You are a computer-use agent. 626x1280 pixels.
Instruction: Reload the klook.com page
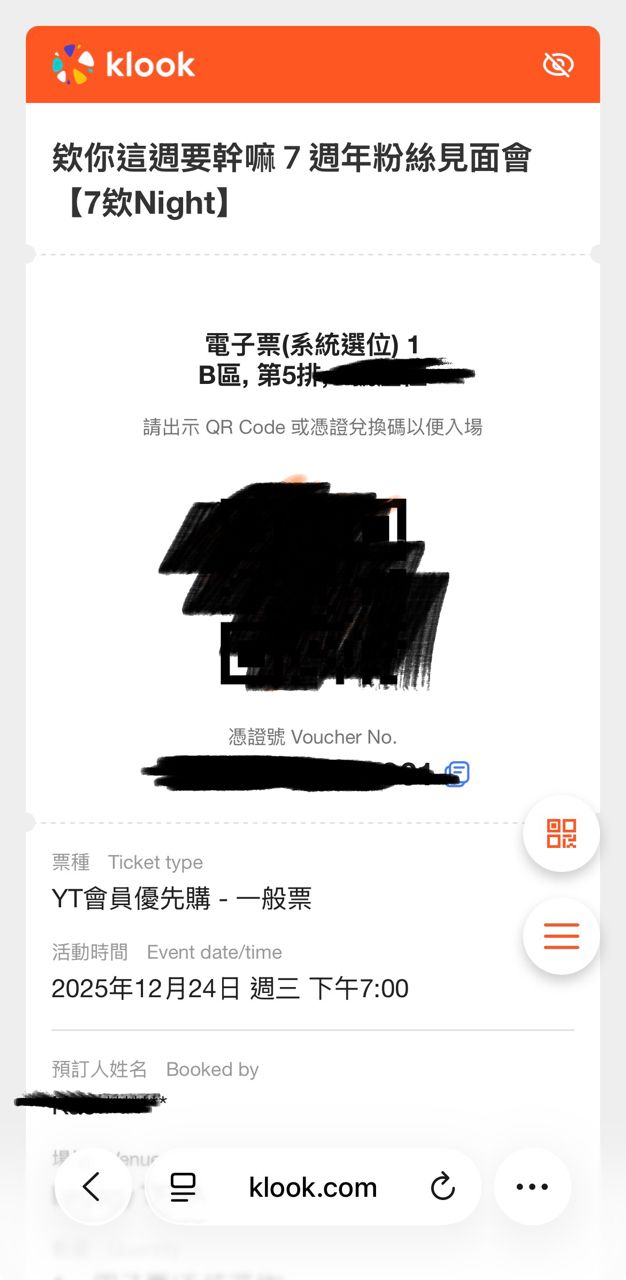point(442,1187)
